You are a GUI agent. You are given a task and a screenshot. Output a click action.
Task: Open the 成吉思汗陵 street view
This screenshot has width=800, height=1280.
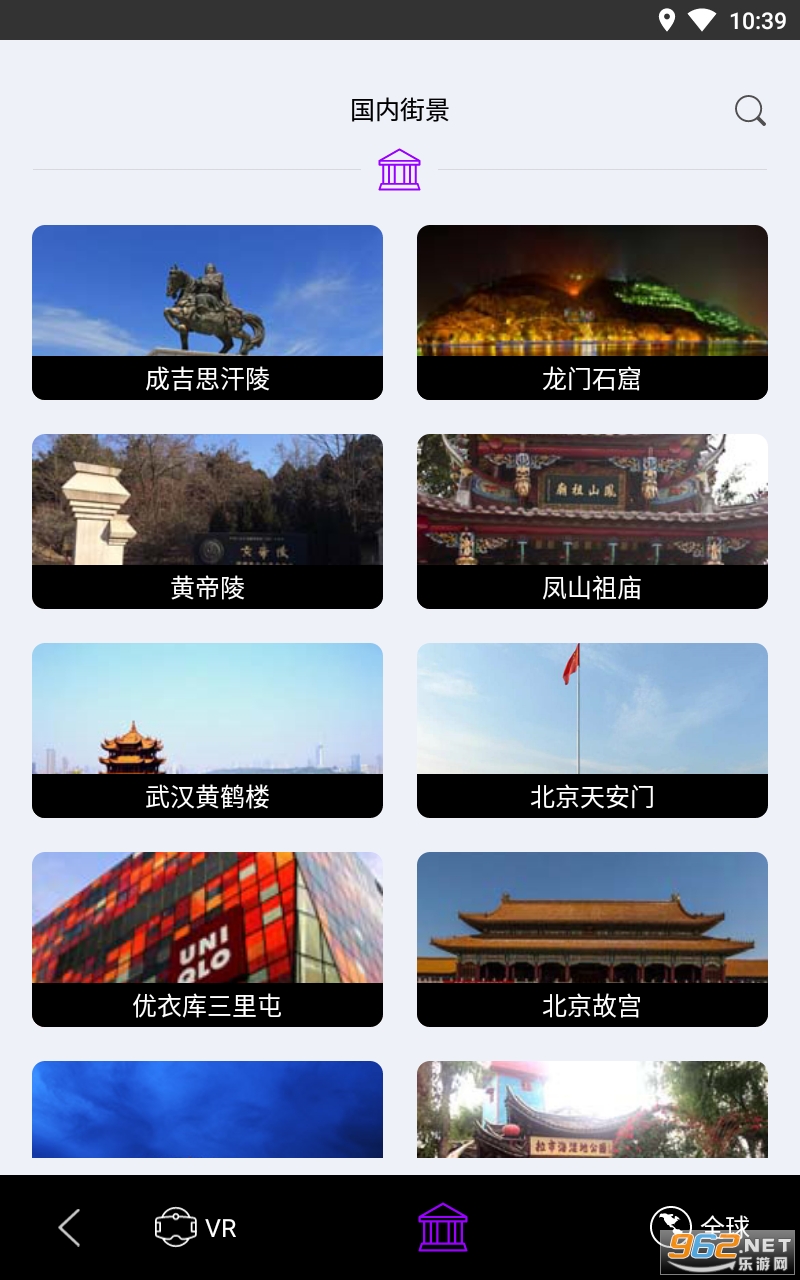[x=207, y=312]
